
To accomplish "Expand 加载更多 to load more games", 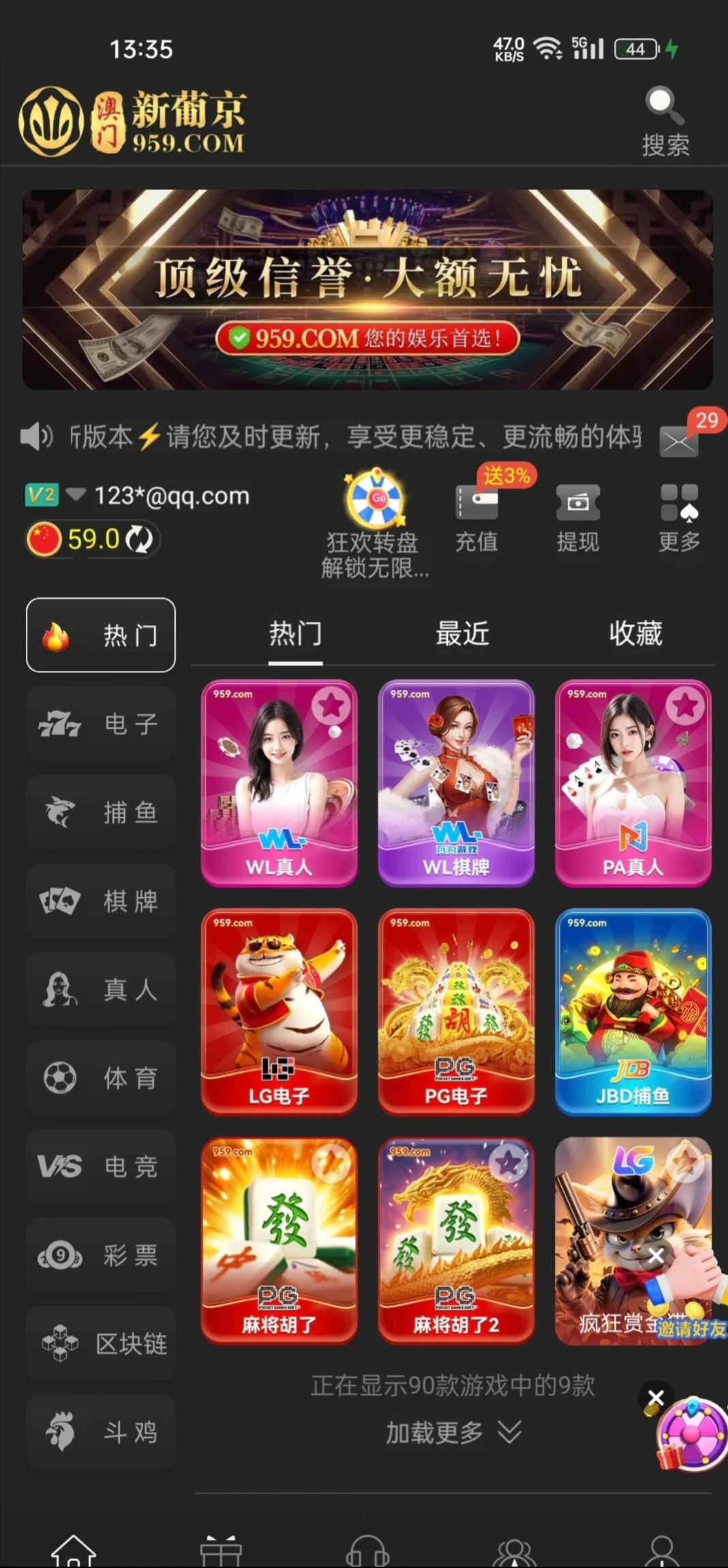I will pyautogui.click(x=453, y=1432).
